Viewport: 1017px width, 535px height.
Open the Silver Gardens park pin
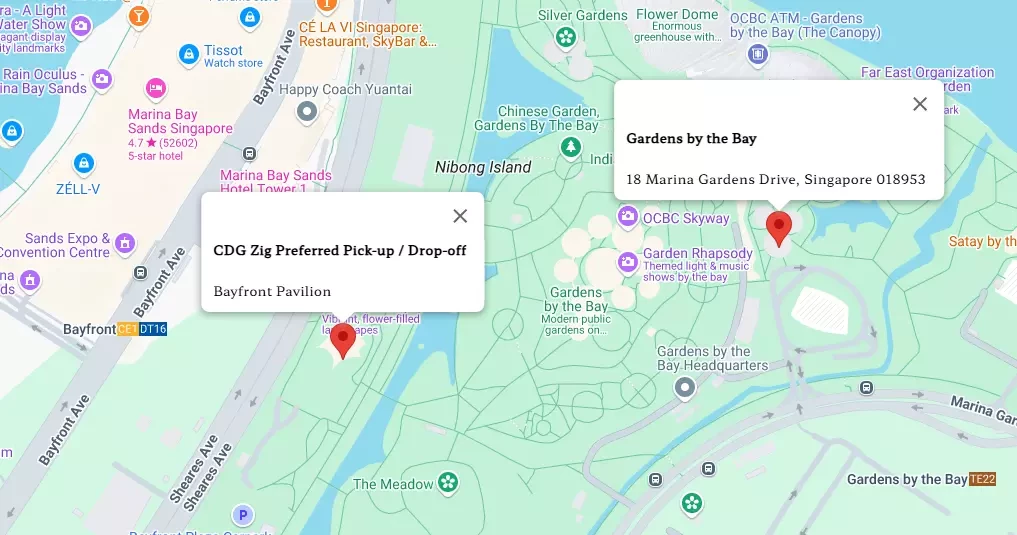pos(567,38)
